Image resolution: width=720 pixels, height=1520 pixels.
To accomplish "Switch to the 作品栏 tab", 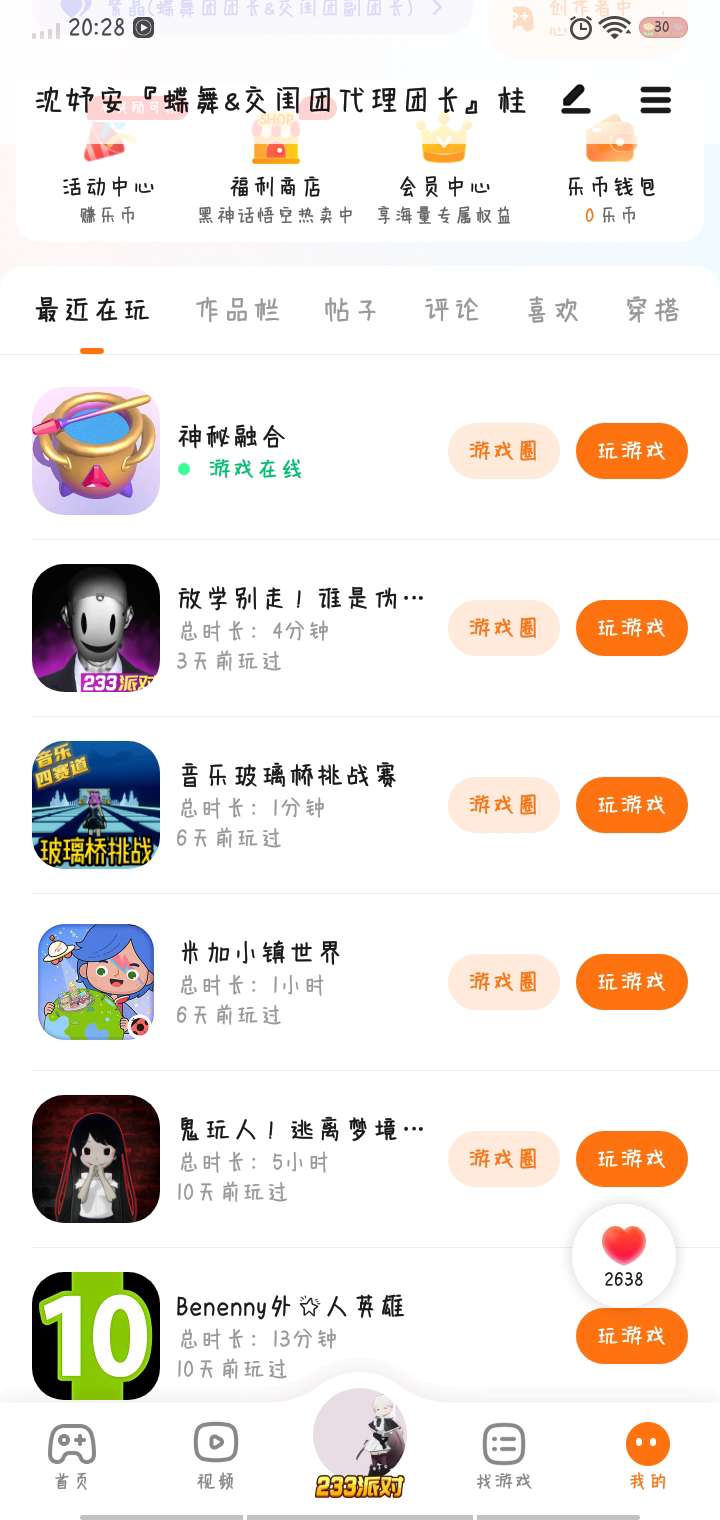I will [x=237, y=310].
